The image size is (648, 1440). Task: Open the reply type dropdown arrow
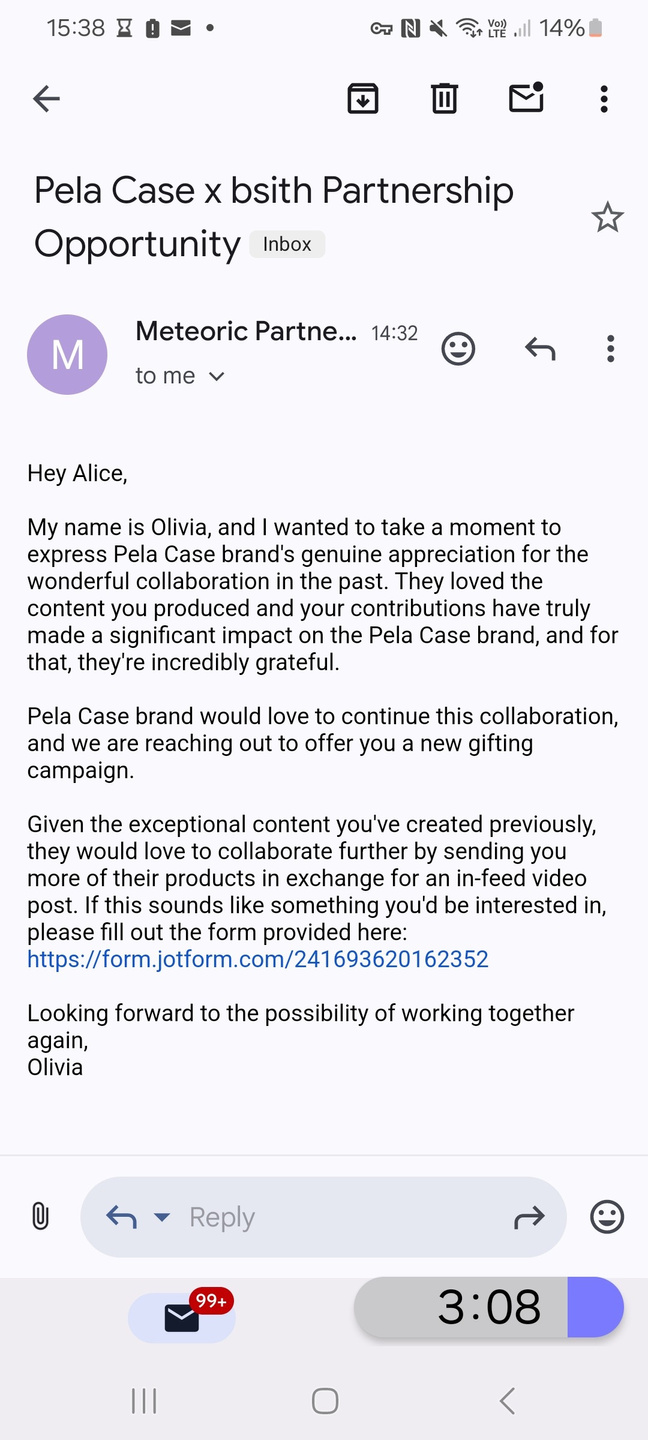(161, 1217)
